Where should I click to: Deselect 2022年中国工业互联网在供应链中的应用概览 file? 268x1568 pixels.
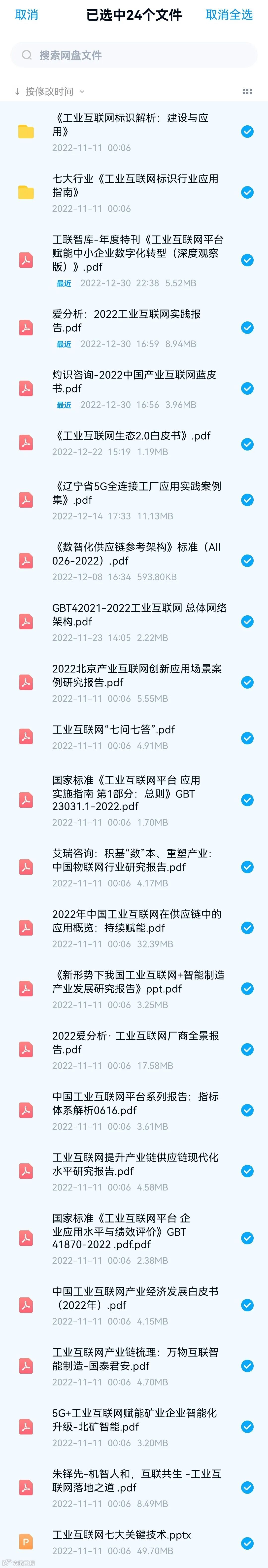click(x=247, y=928)
